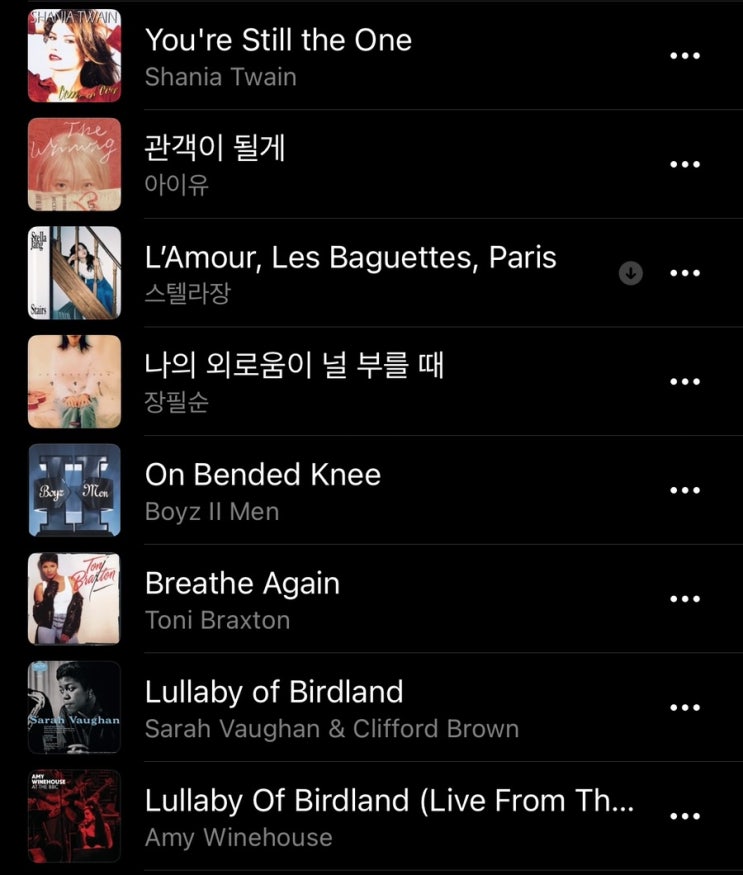The height and width of the screenshot is (875, 743).
Task: Play You're Still the One by Shania Twain
Action: point(278,55)
